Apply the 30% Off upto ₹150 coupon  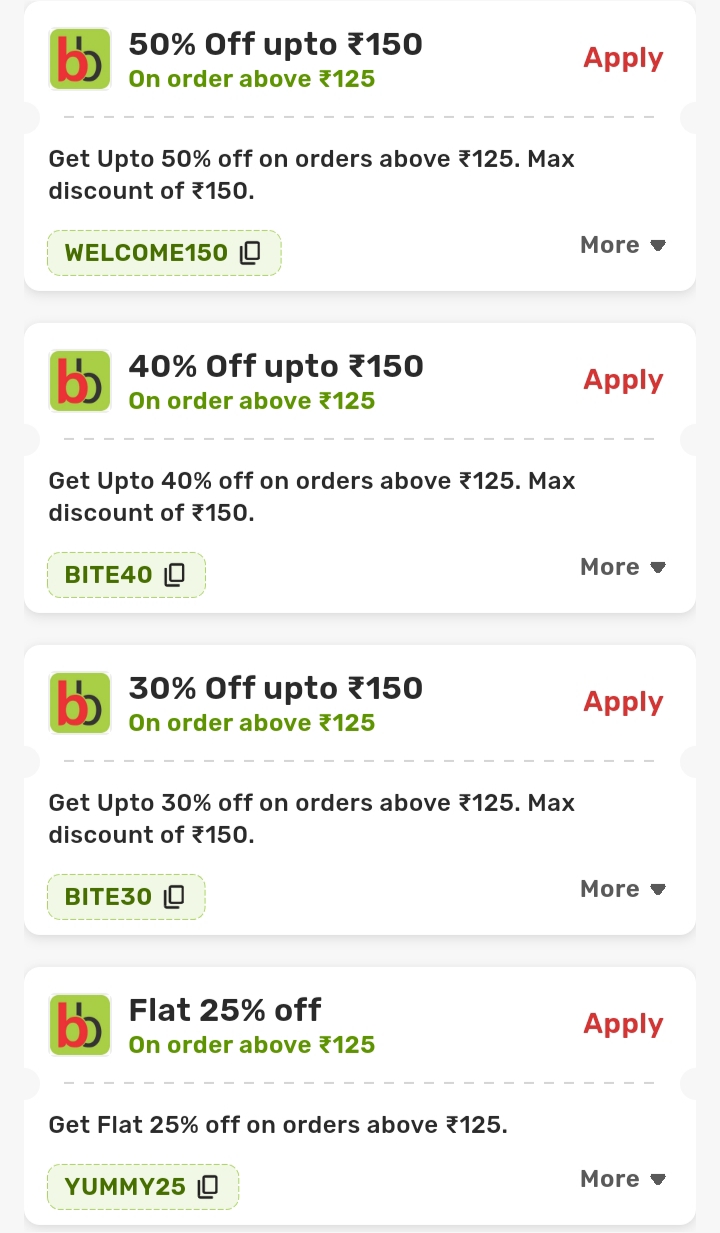tap(623, 702)
